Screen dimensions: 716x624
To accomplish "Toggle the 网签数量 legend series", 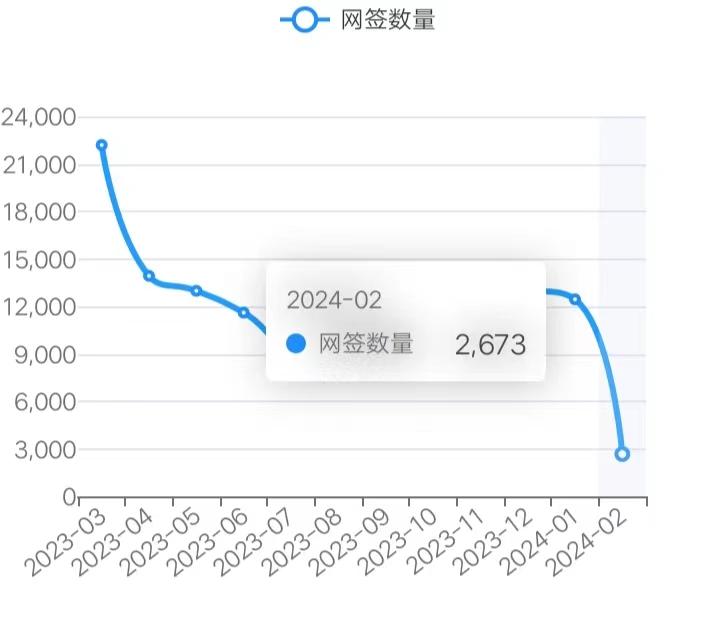I will (358, 19).
